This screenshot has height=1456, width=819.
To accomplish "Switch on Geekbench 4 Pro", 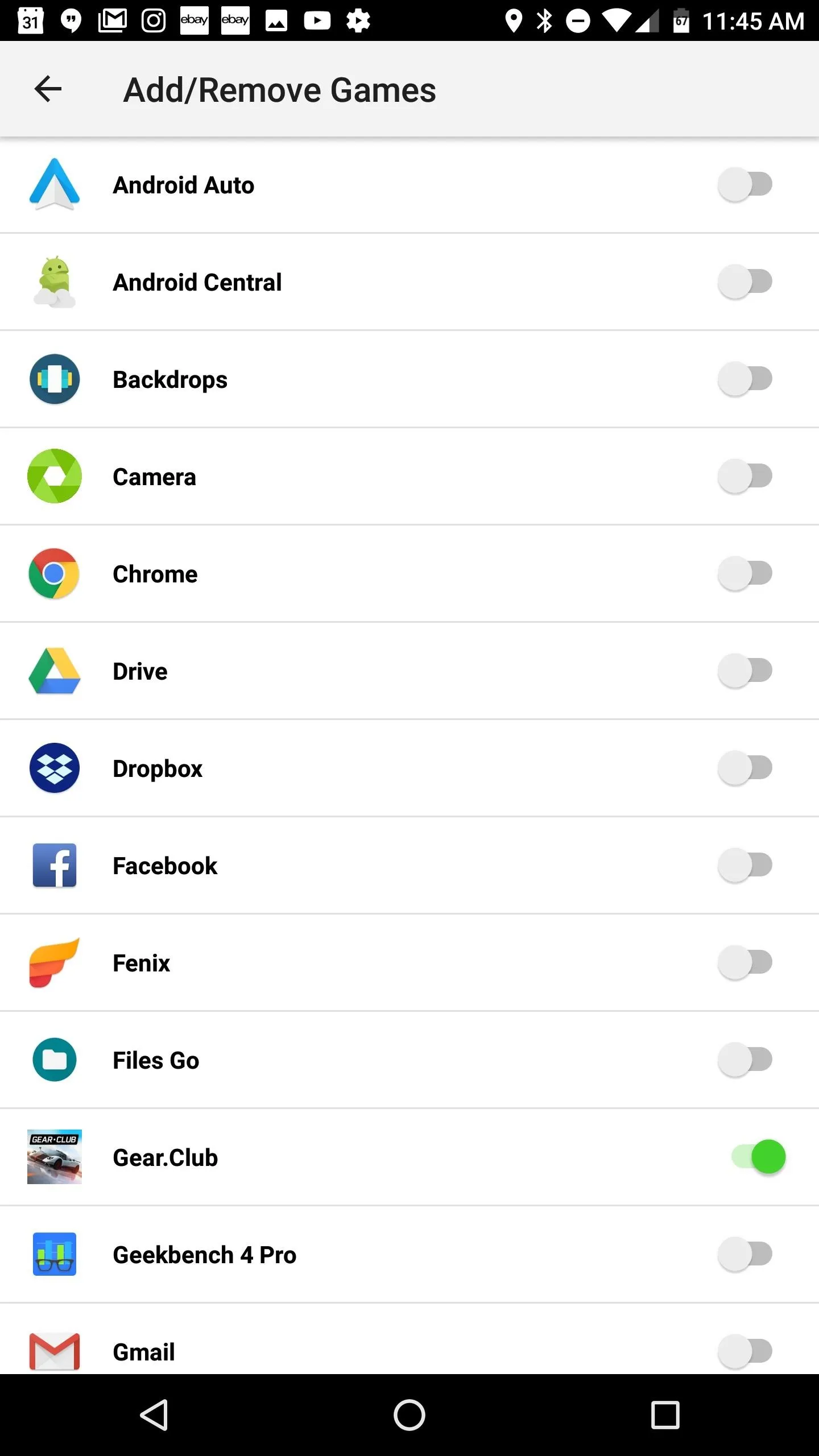I will pos(745,1254).
